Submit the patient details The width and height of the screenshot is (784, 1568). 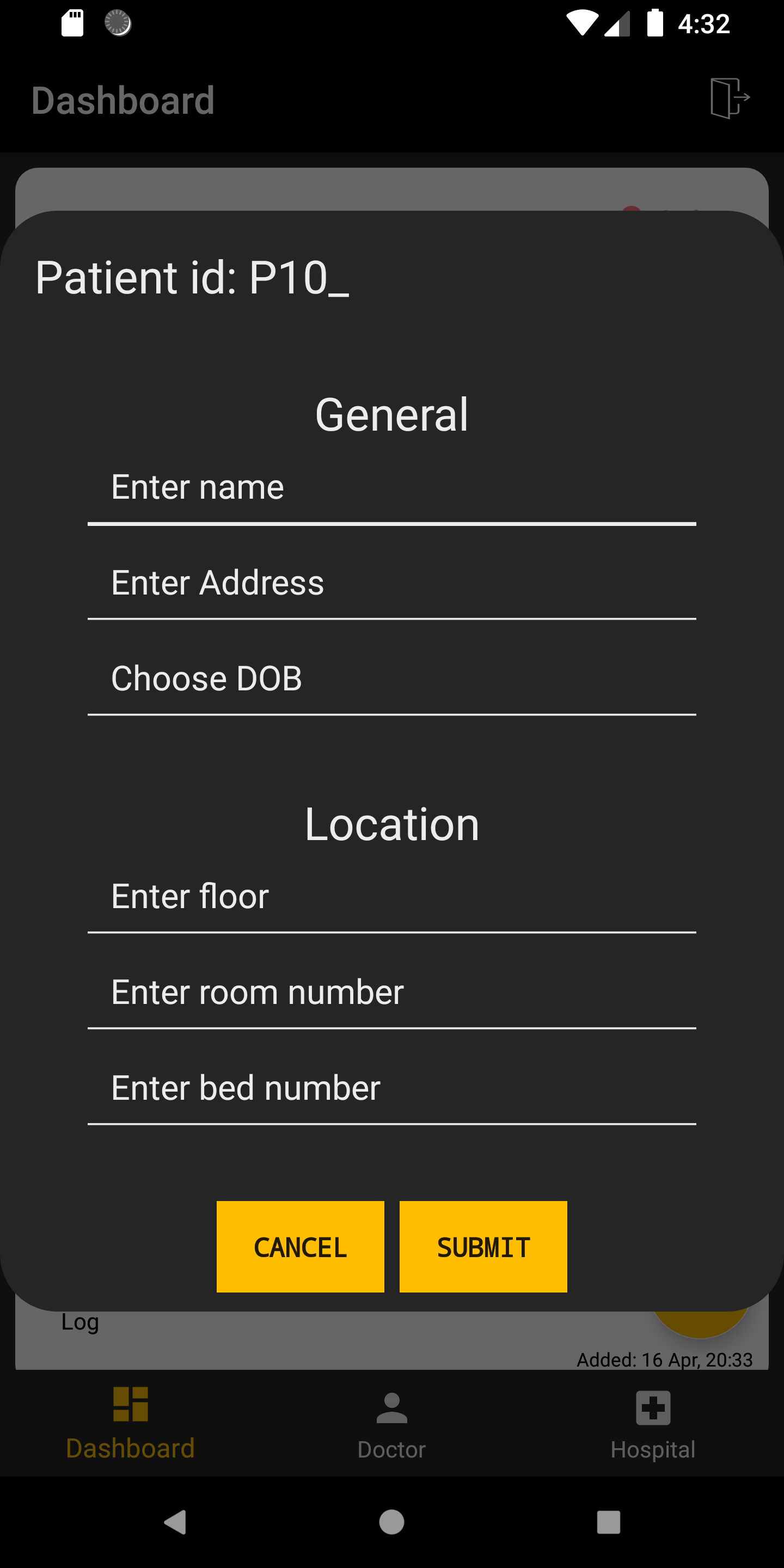(483, 1247)
